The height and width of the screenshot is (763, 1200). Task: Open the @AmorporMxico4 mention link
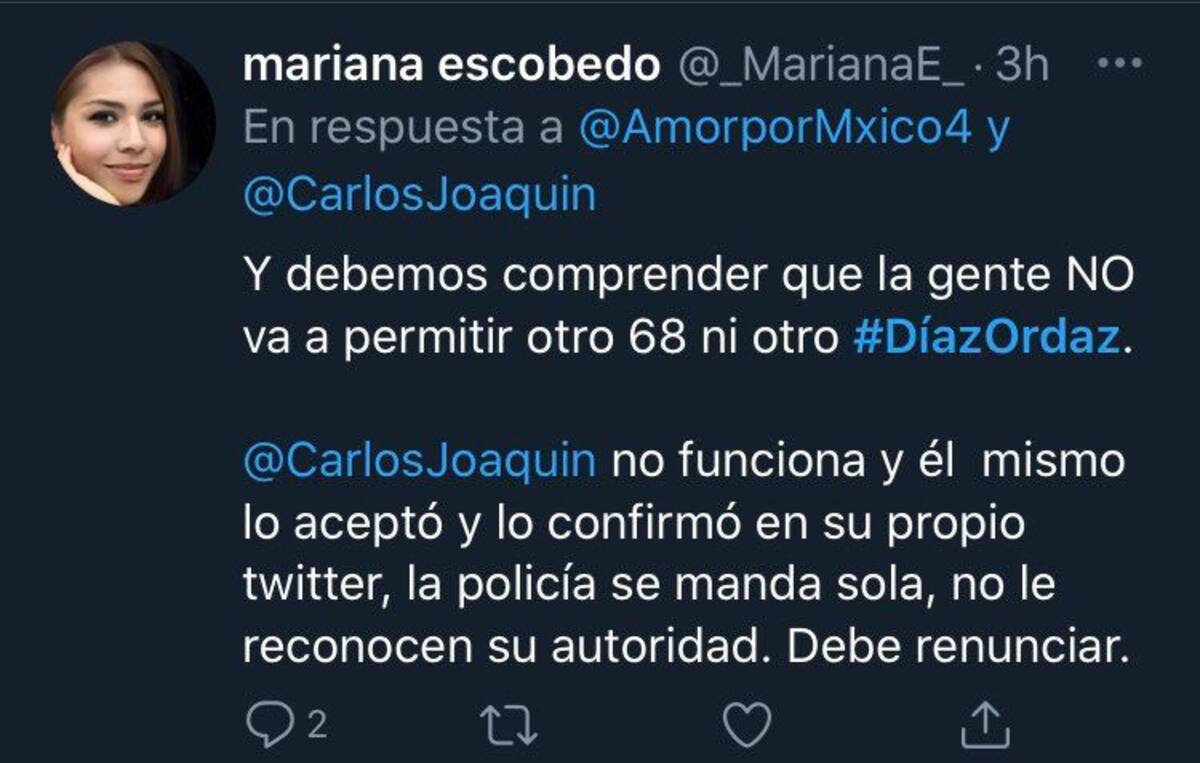point(775,130)
